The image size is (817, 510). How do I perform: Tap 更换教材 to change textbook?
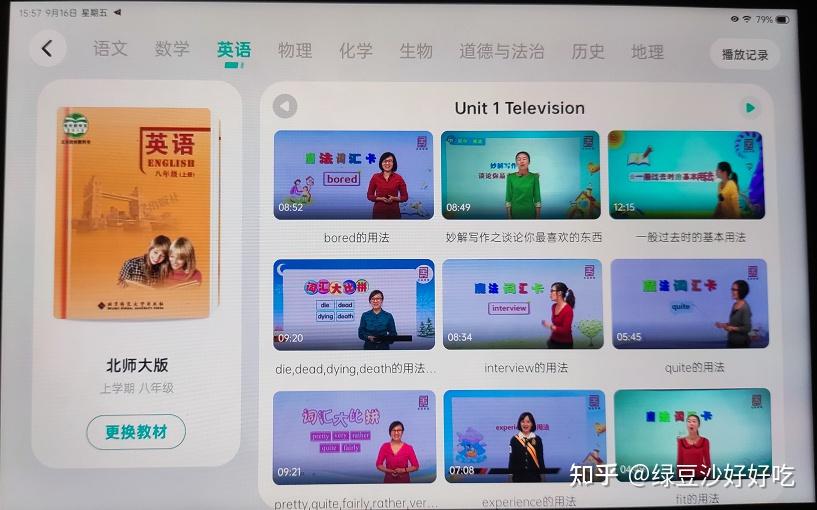tap(136, 432)
